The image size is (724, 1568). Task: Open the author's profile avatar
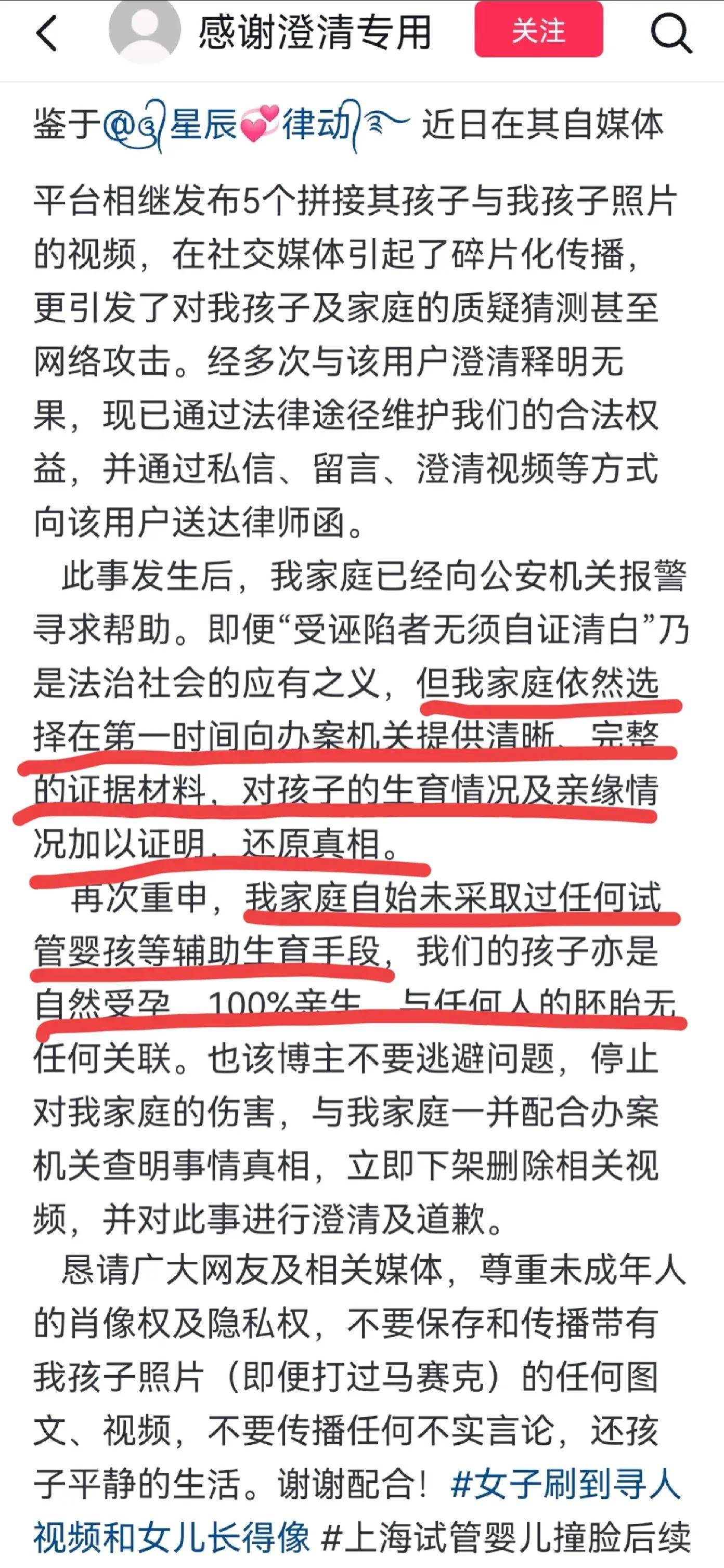144,31
